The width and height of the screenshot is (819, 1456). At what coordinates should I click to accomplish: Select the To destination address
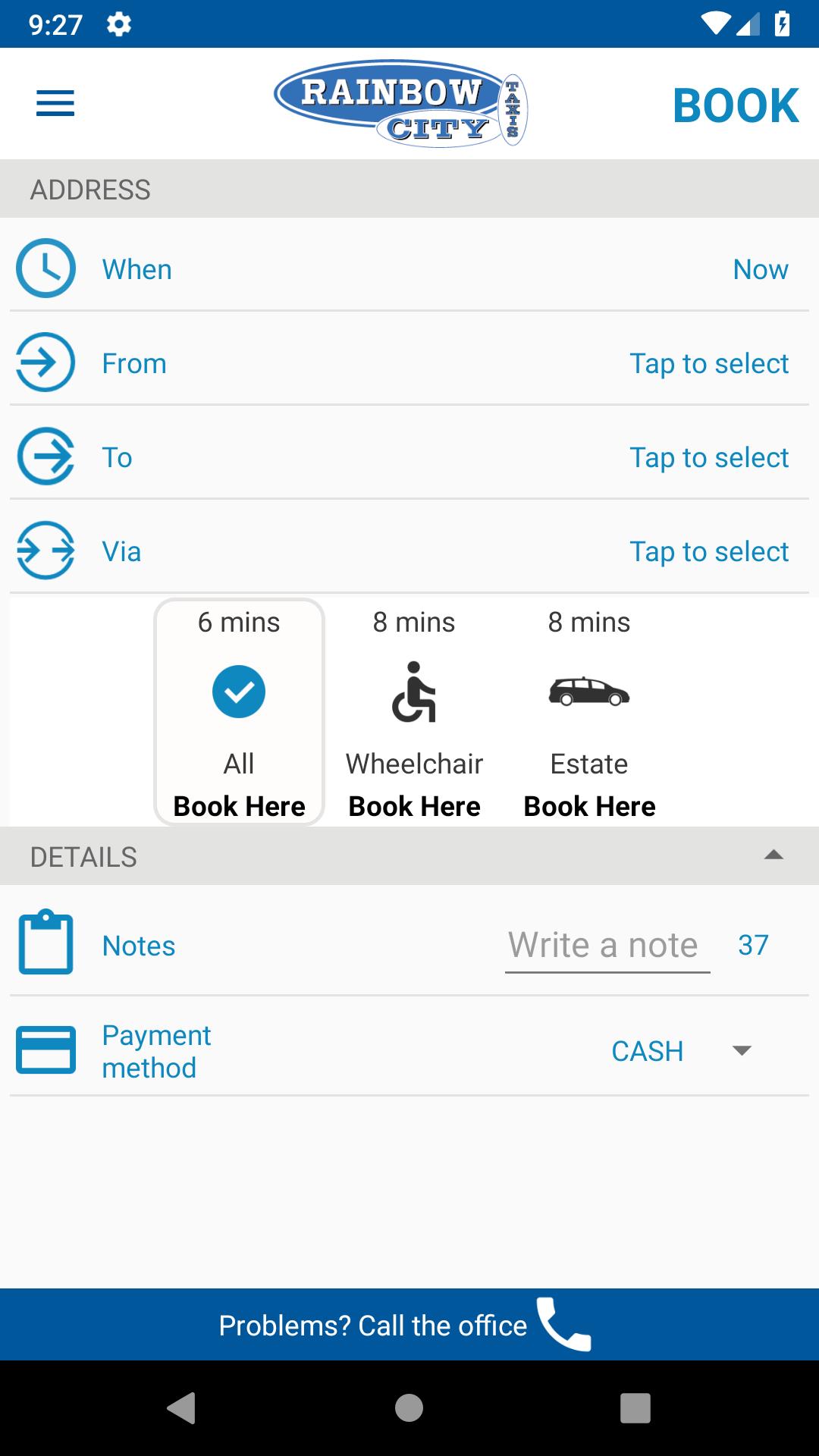tap(409, 457)
